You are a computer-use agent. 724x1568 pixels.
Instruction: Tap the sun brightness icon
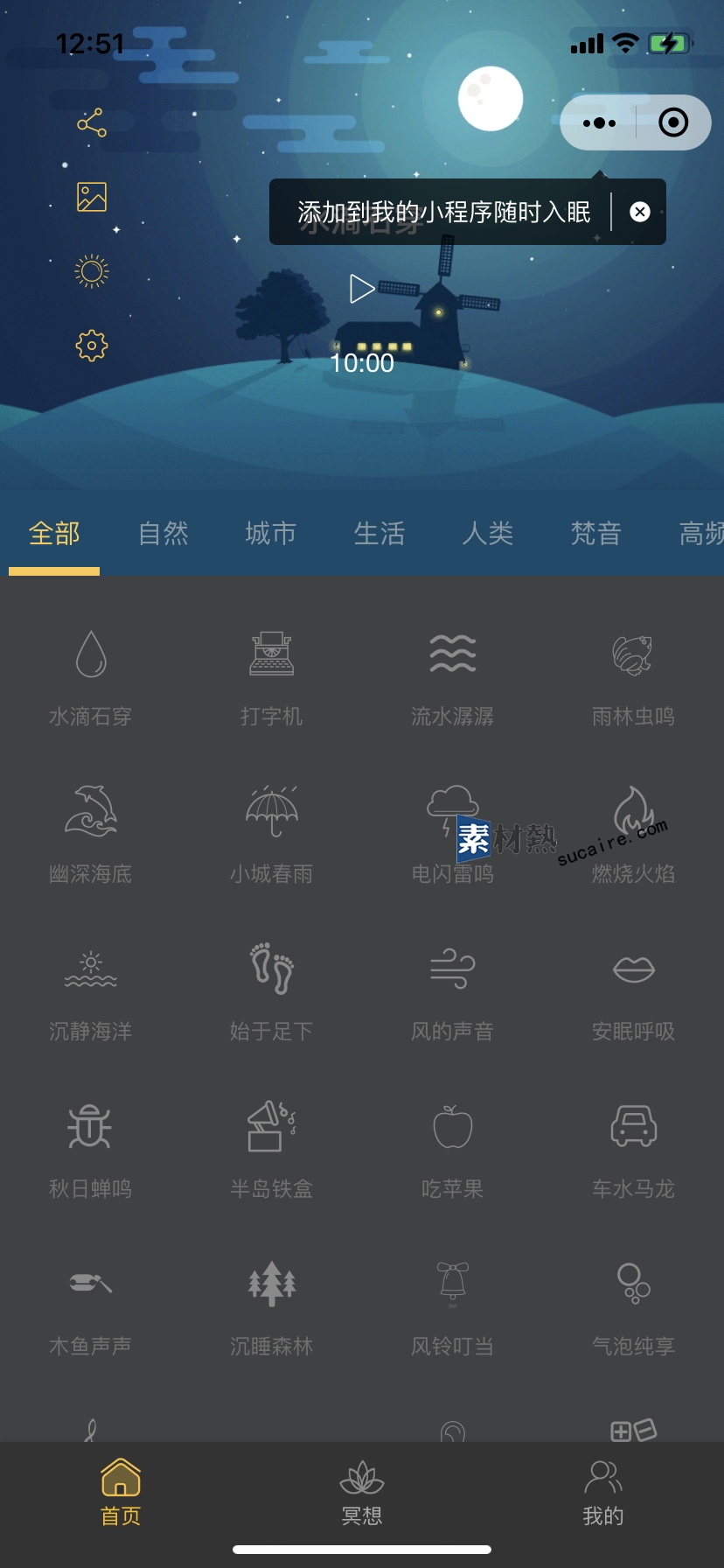click(92, 271)
